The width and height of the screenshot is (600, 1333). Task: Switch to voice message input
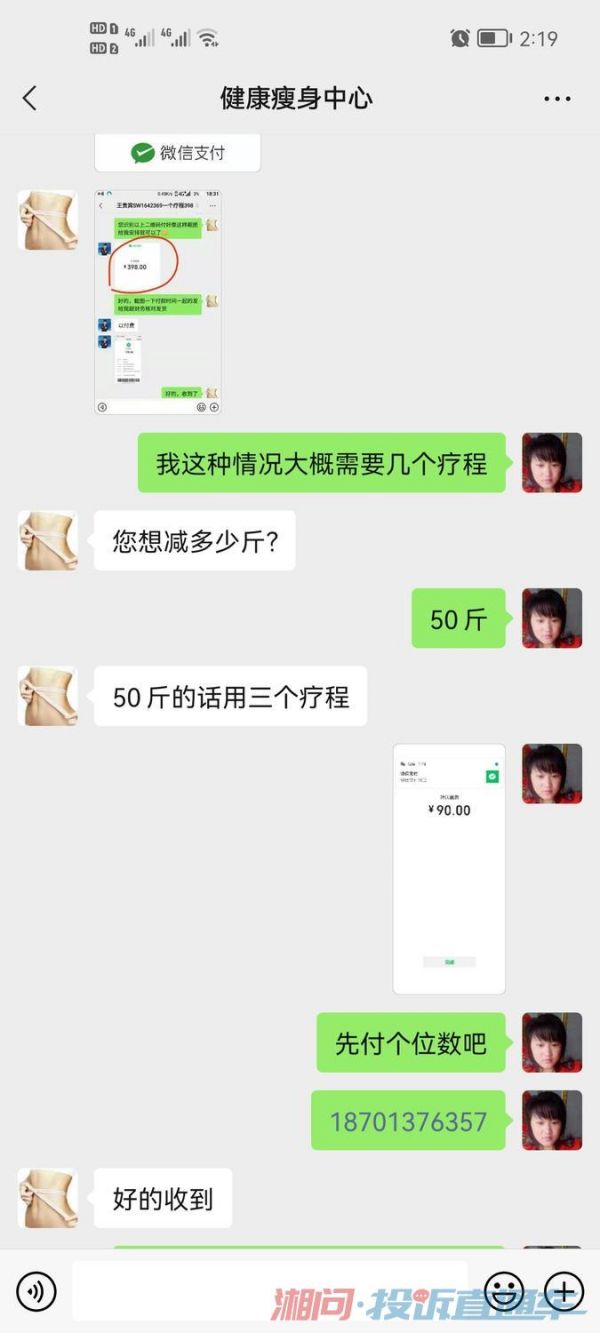(37, 1293)
